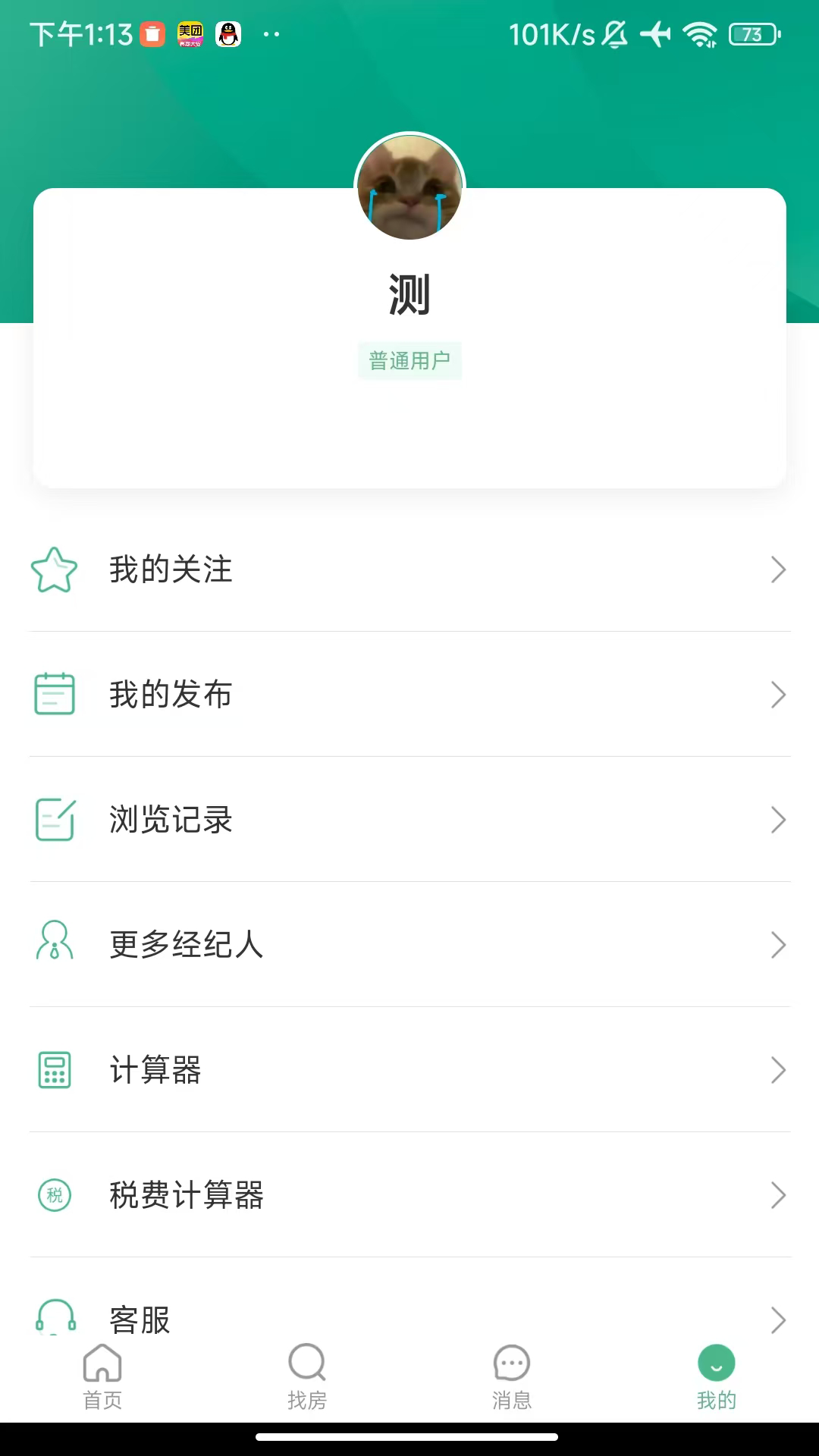Click the 我的发布 calendar icon
Screen dimensions: 819x1456
[54, 694]
